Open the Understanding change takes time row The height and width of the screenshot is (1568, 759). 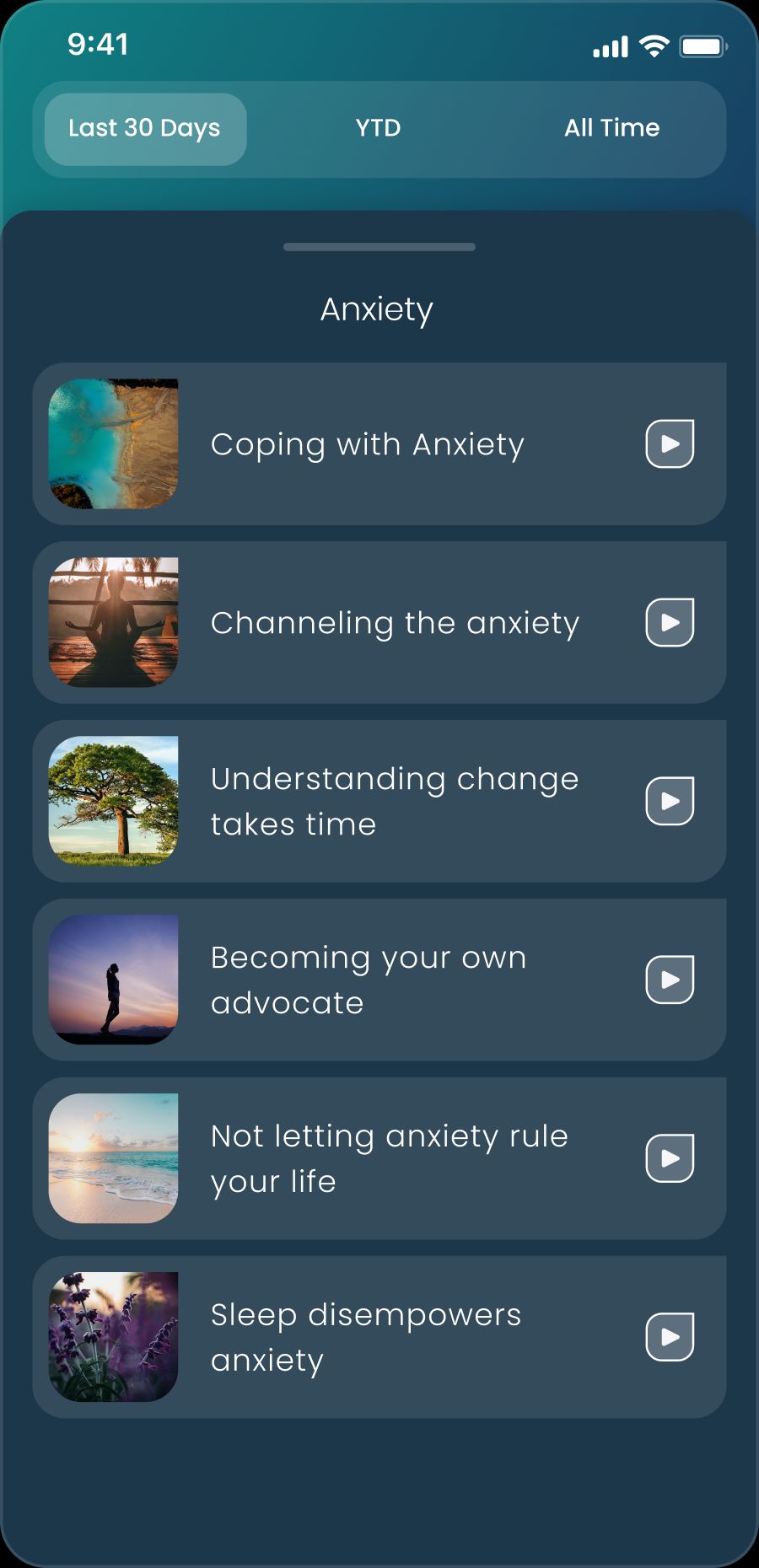tap(394, 801)
